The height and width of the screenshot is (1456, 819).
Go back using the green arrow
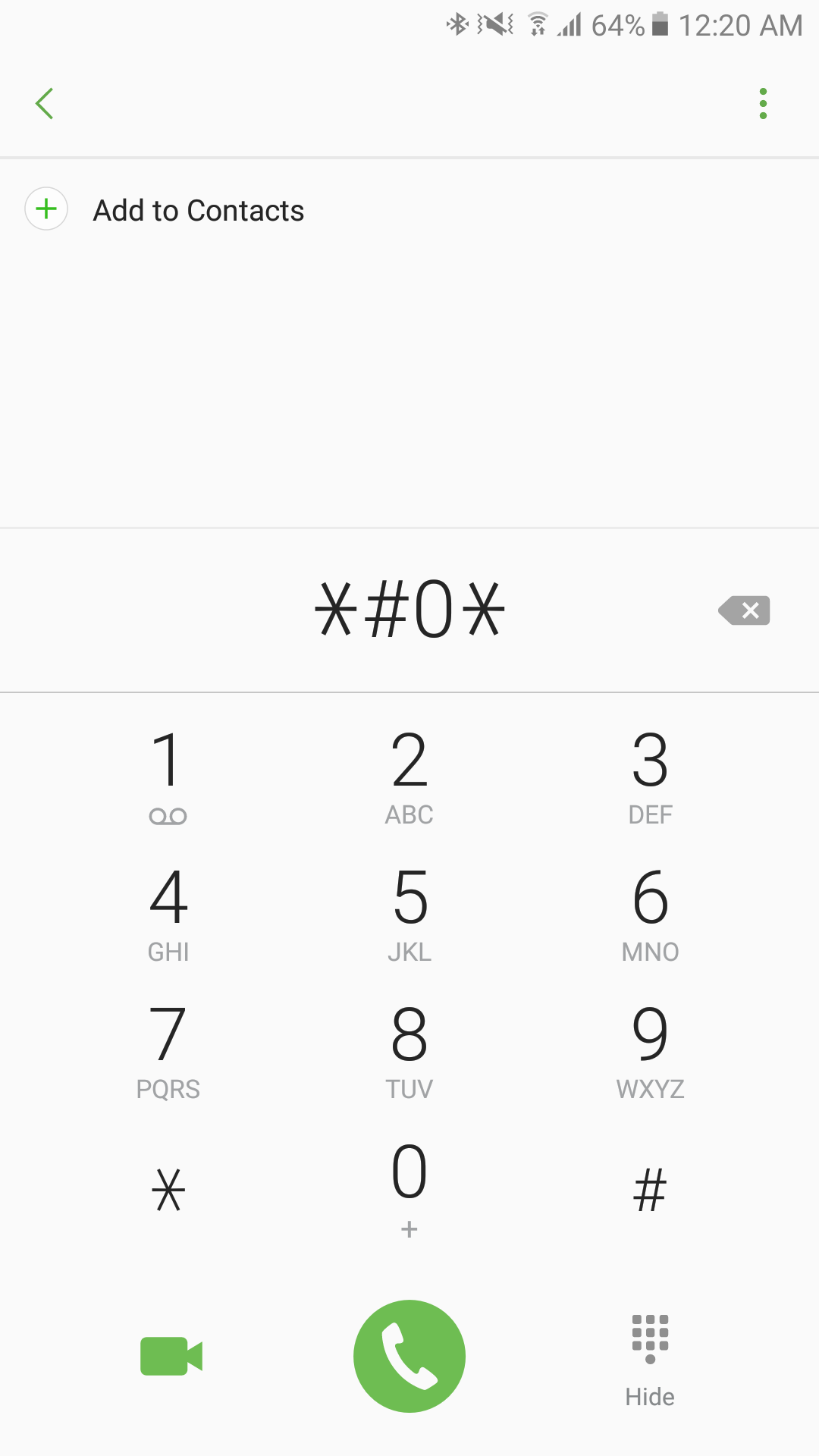[x=45, y=104]
